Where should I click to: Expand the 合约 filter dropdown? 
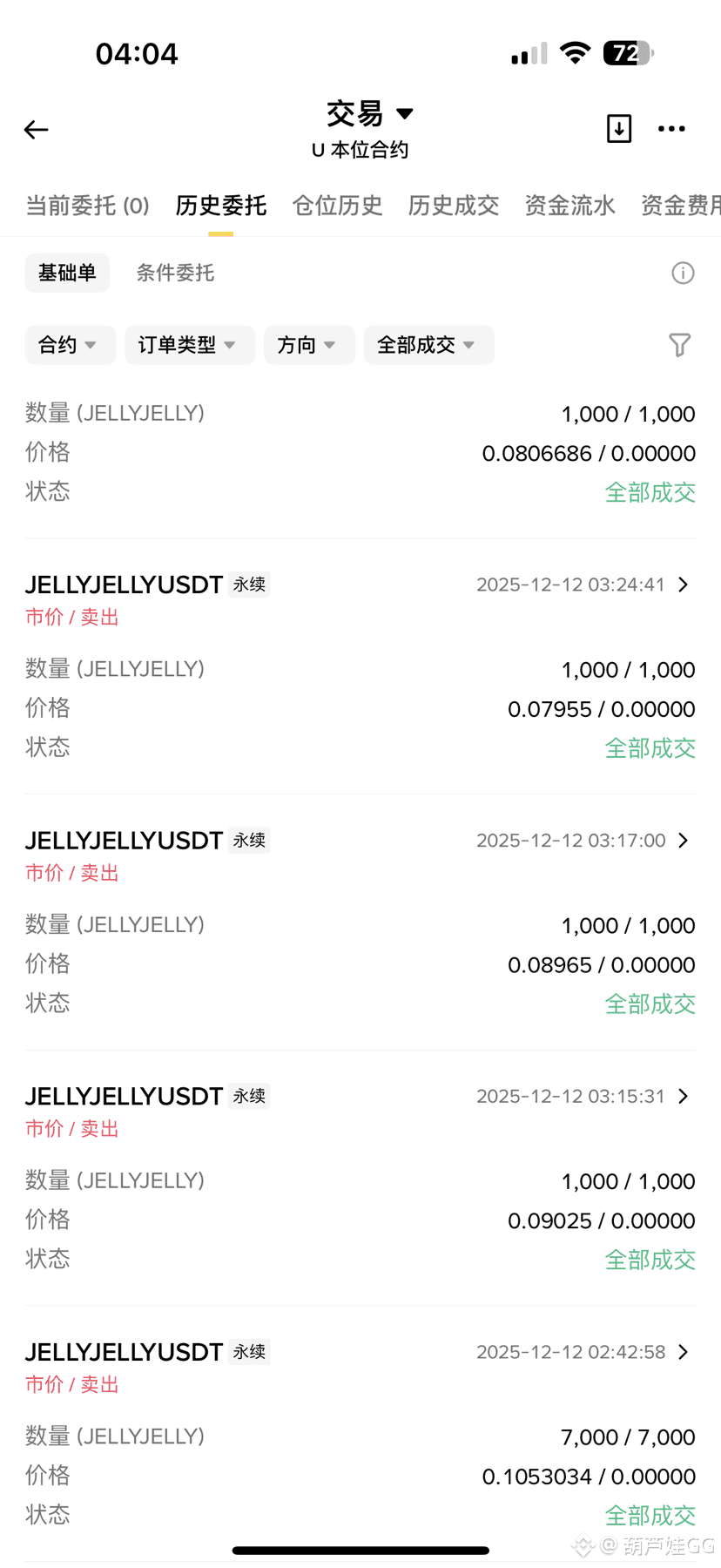pos(70,345)
